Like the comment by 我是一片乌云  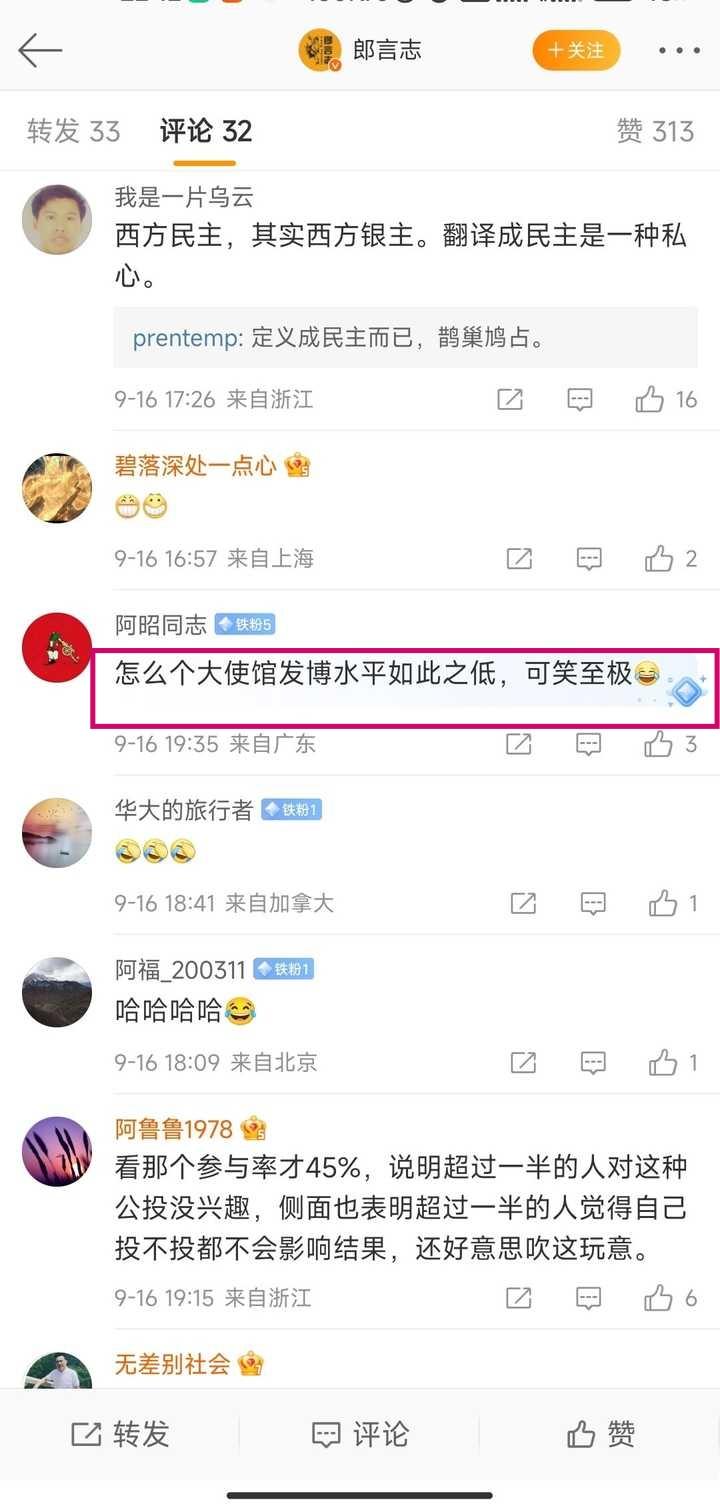[650, 400]
